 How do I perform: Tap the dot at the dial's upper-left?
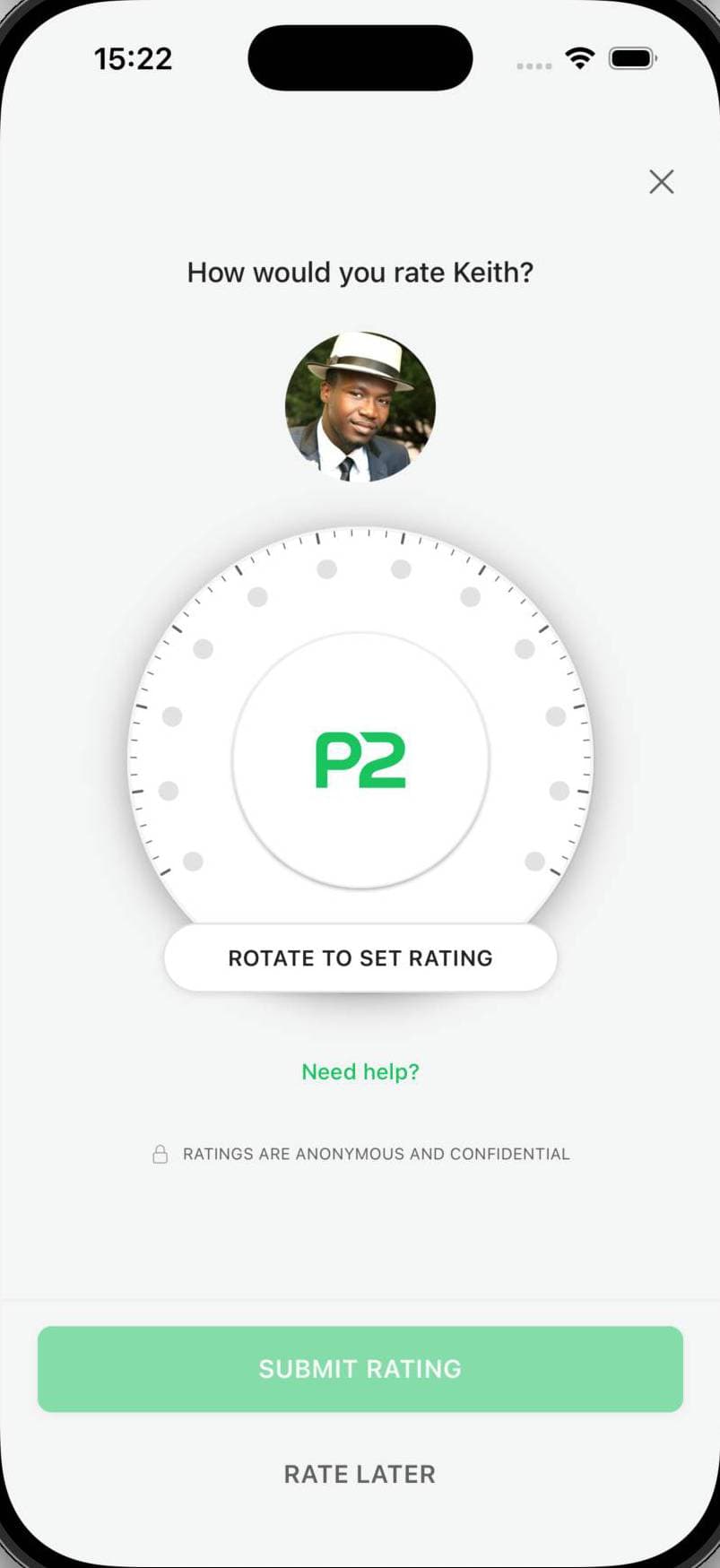[x=258, y=596]
